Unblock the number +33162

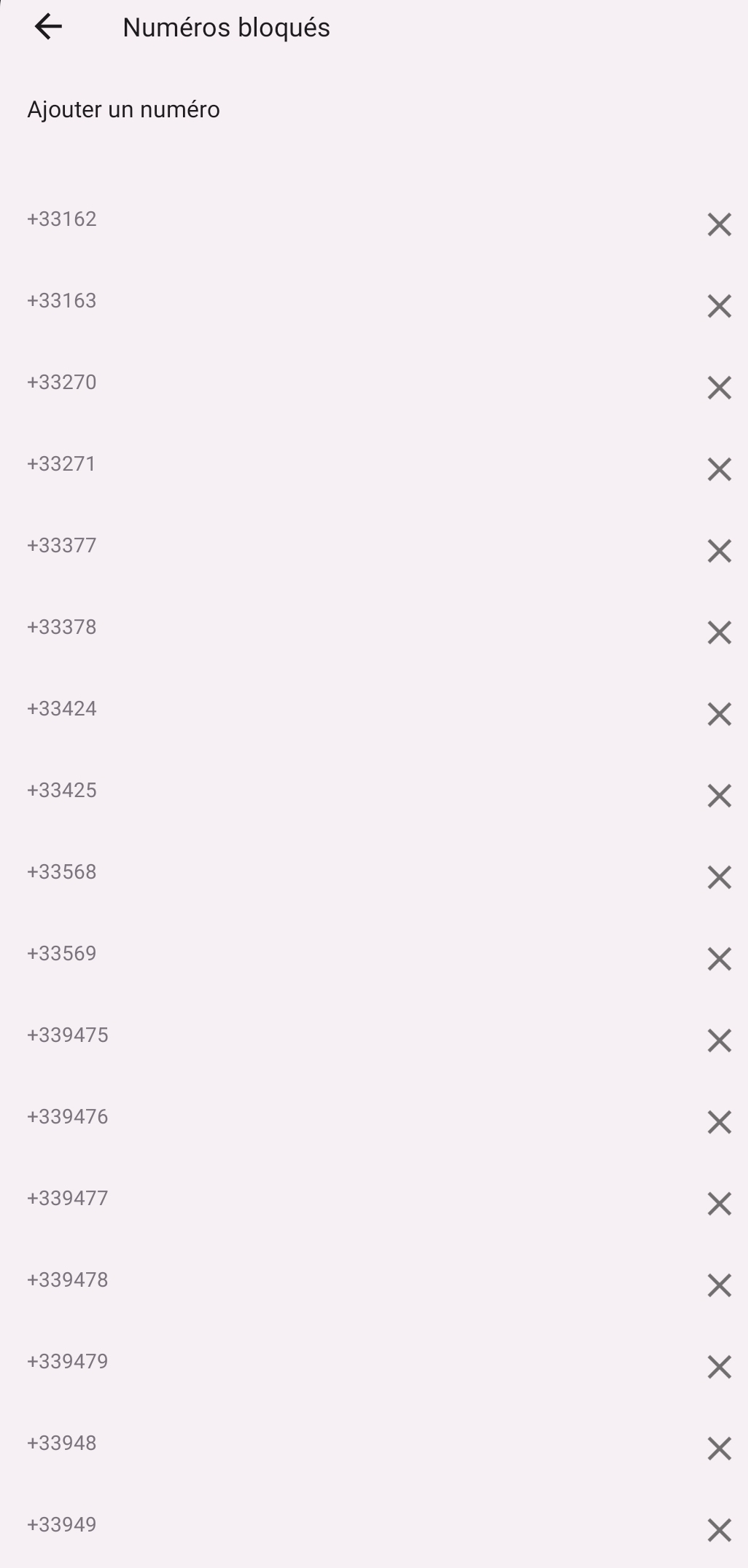[719, 224]
